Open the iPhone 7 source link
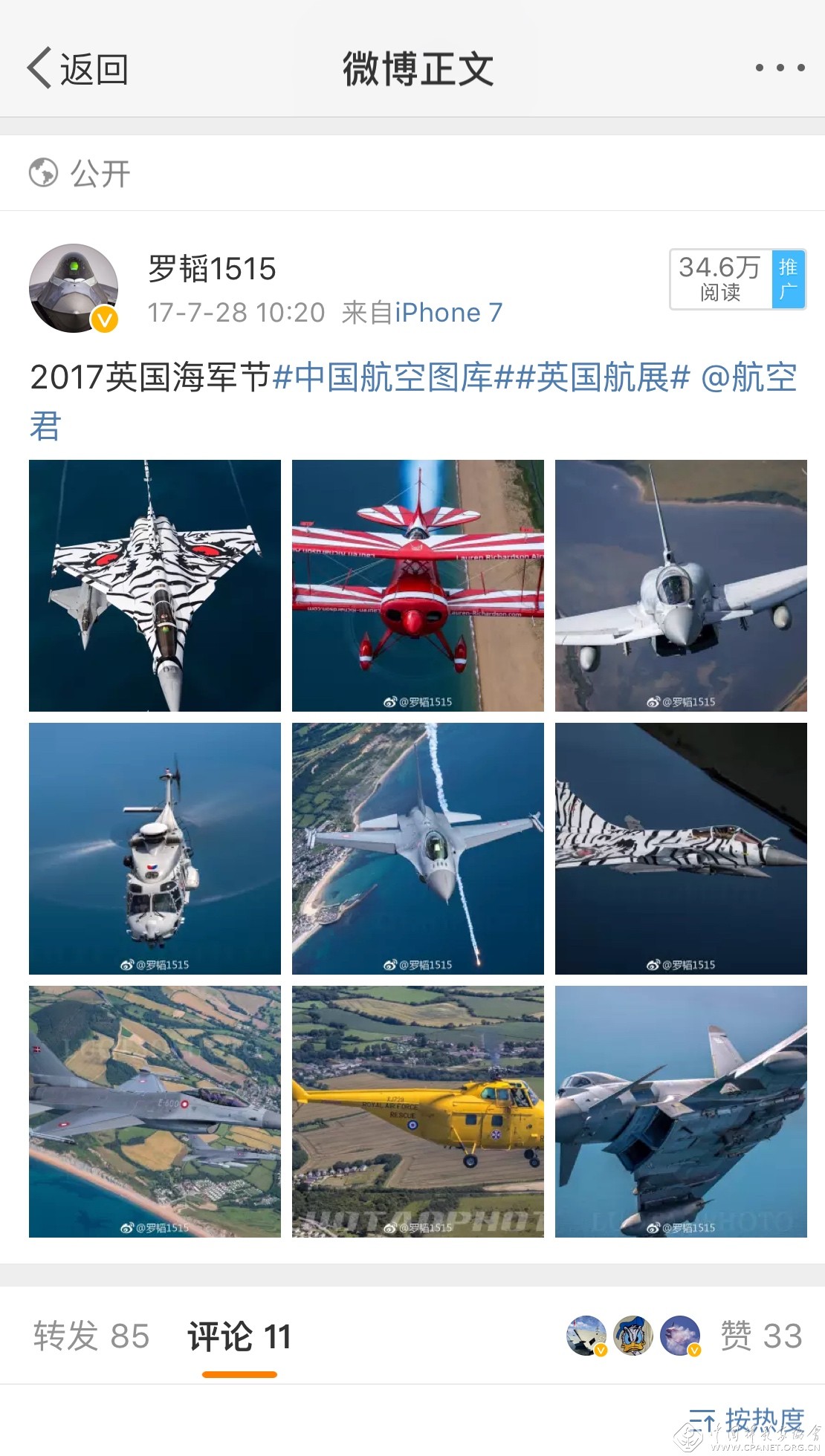The height and width of the screenshot is (1456, 825). point(449,313)
